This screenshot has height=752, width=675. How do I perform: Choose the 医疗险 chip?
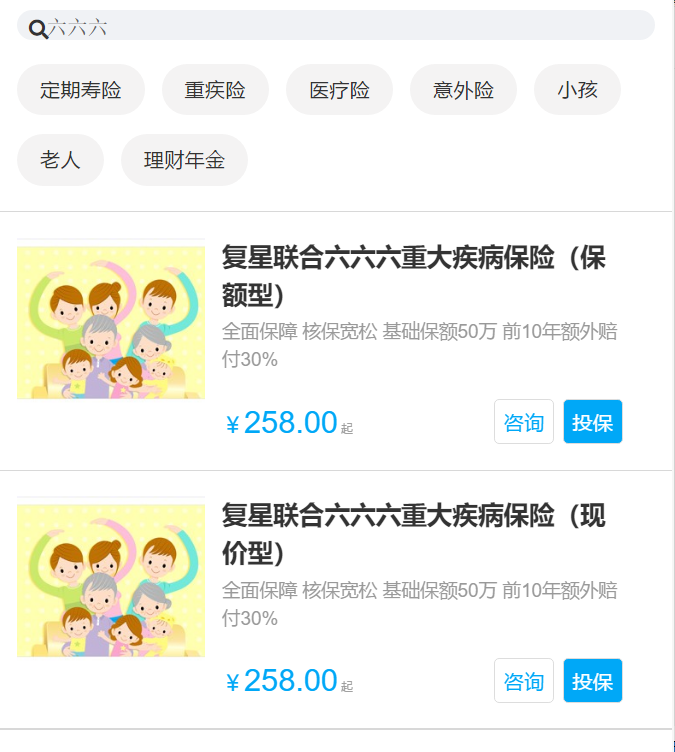pos(339,90)
